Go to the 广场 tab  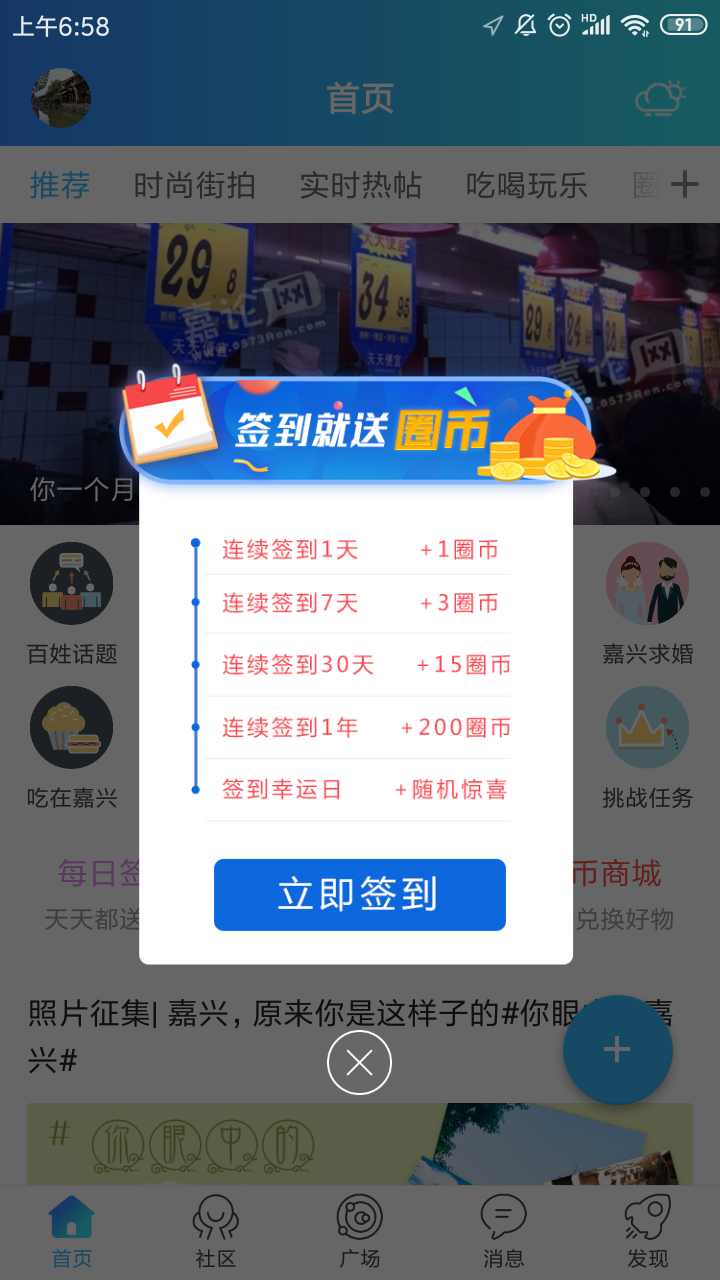click(360, 1232)
